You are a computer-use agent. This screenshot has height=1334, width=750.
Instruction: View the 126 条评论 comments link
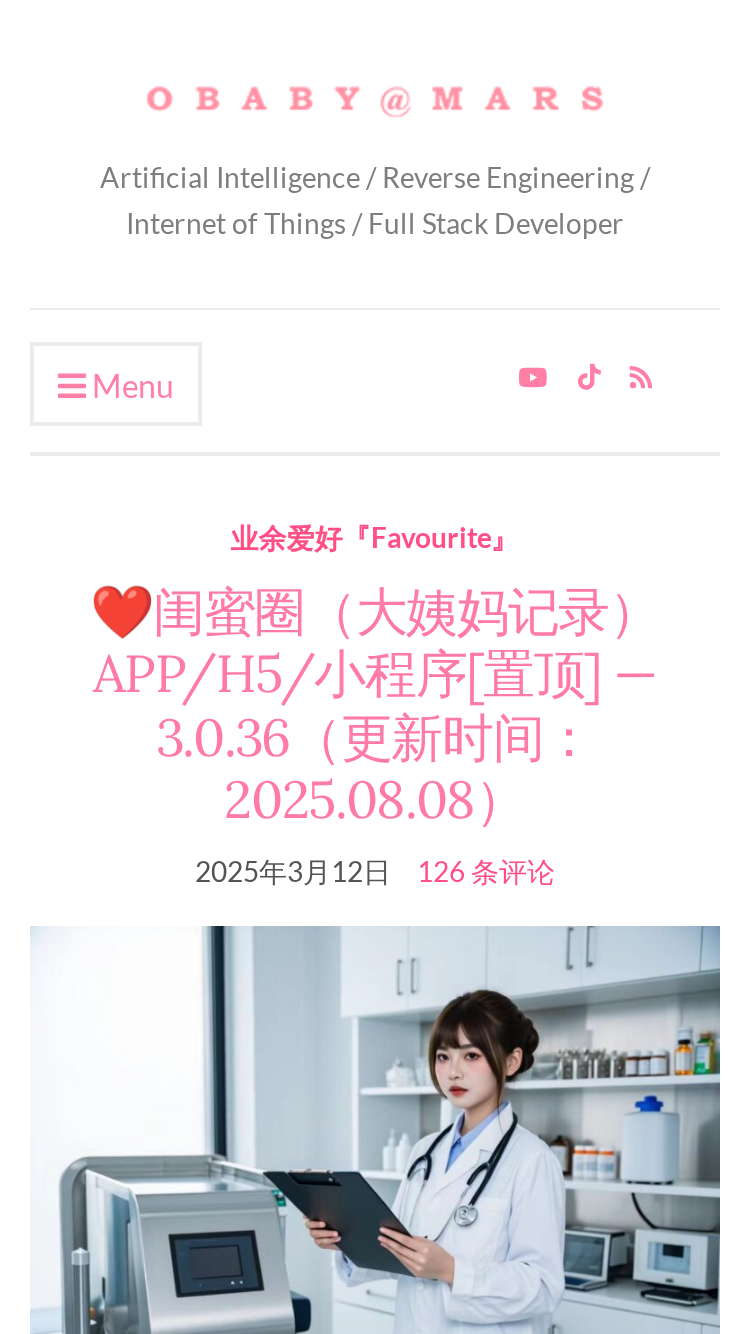pyautogui.click(x=486, y=872)
